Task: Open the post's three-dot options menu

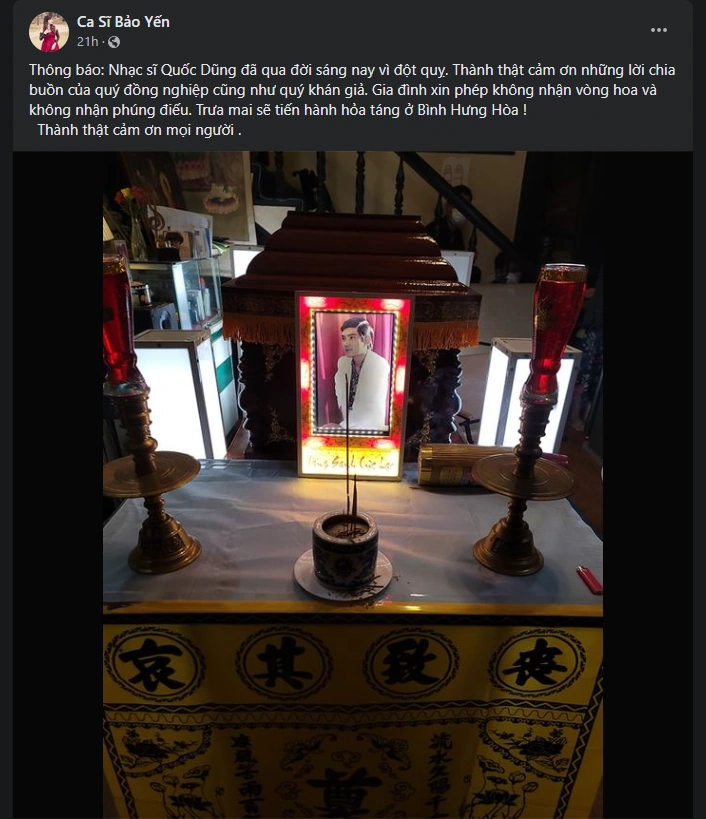Action: pos(658,30)
